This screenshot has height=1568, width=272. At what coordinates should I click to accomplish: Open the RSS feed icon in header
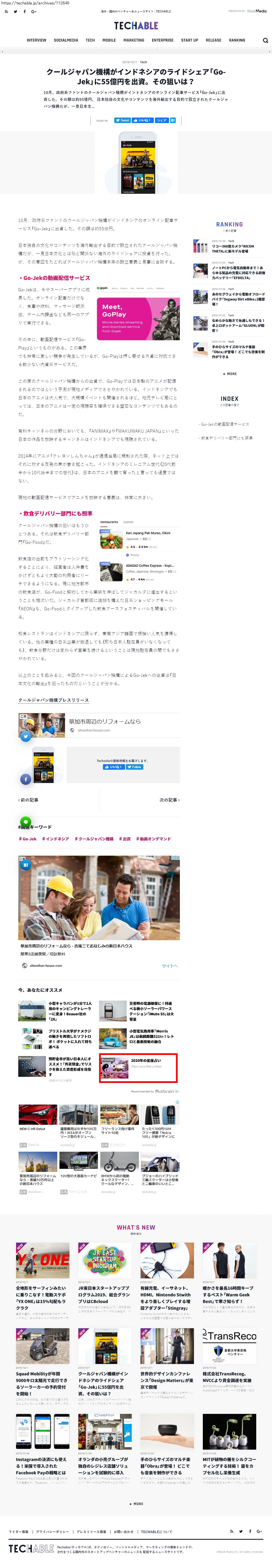[x=6, y=11]
